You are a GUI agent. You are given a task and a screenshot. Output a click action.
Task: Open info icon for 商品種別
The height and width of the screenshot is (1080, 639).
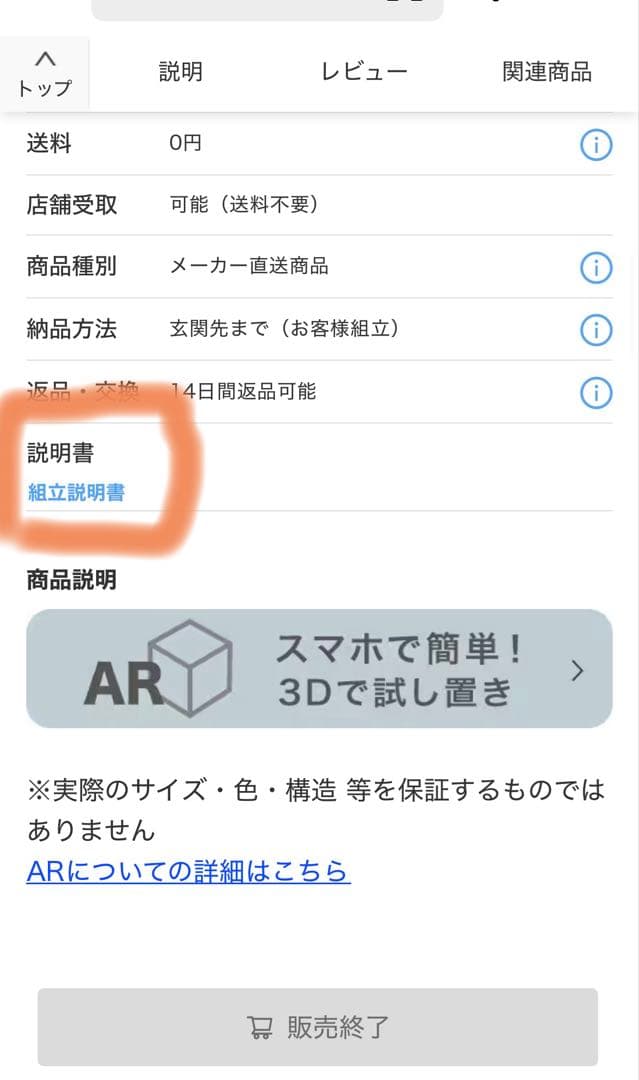596,267
